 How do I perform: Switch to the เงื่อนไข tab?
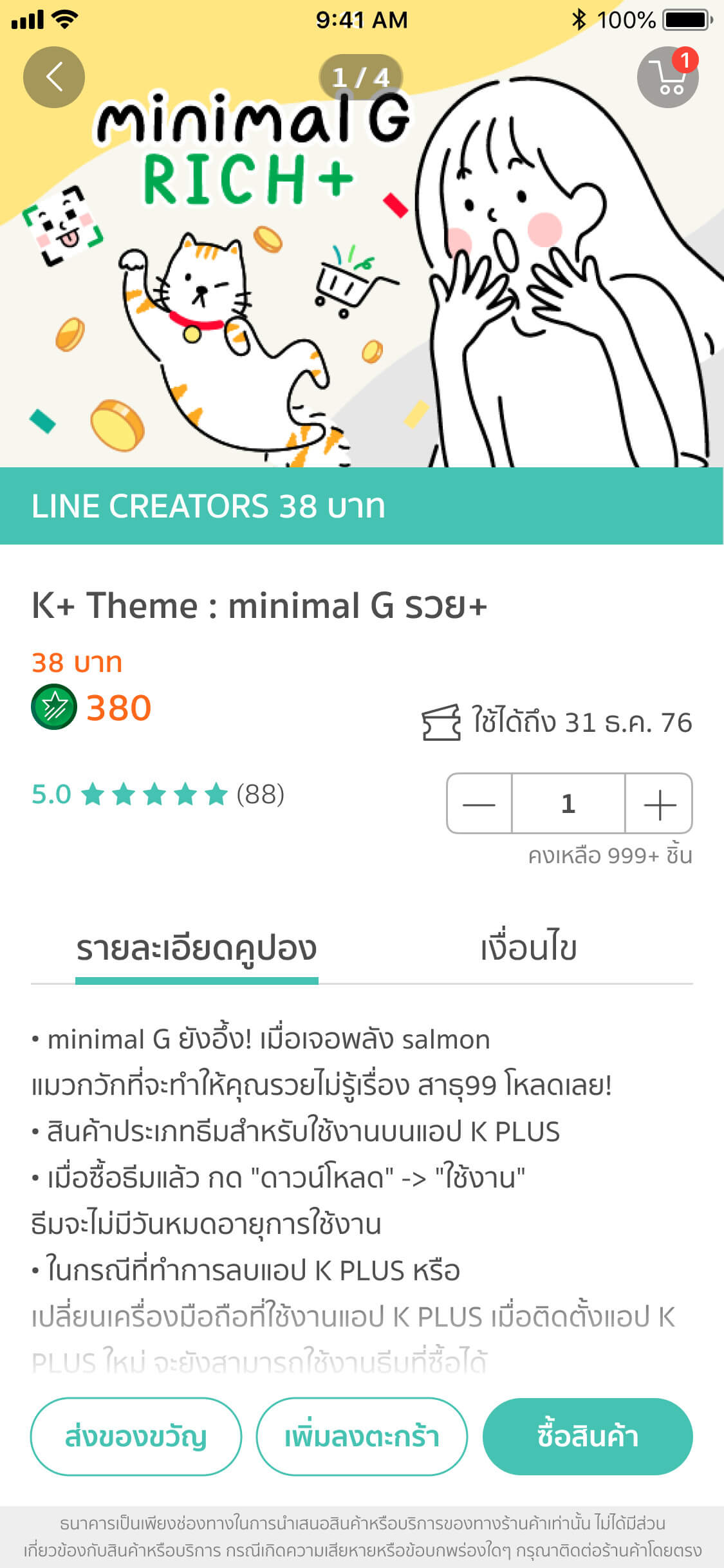[x=528, y=949]
